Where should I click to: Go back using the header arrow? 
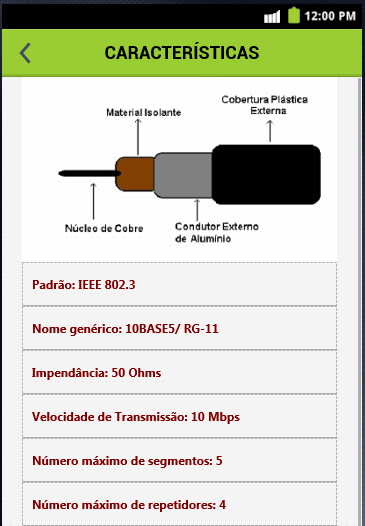(x=25, y=53)
